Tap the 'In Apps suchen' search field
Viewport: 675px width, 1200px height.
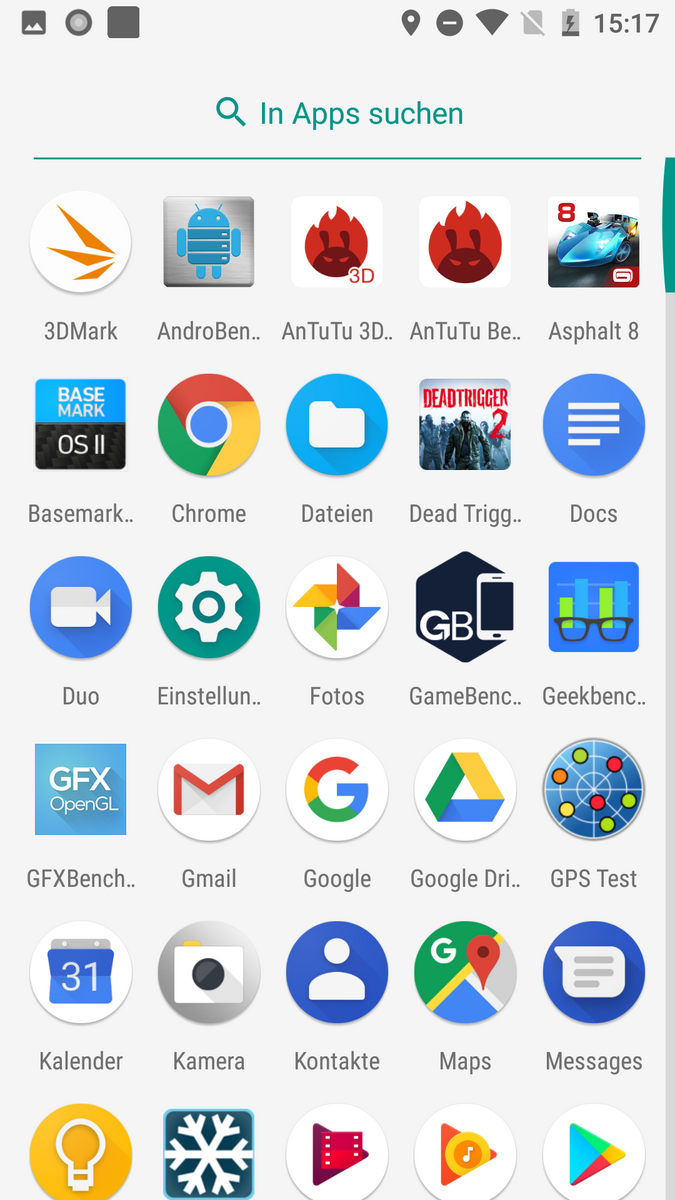pyautogui.click(x=338, y=114)
